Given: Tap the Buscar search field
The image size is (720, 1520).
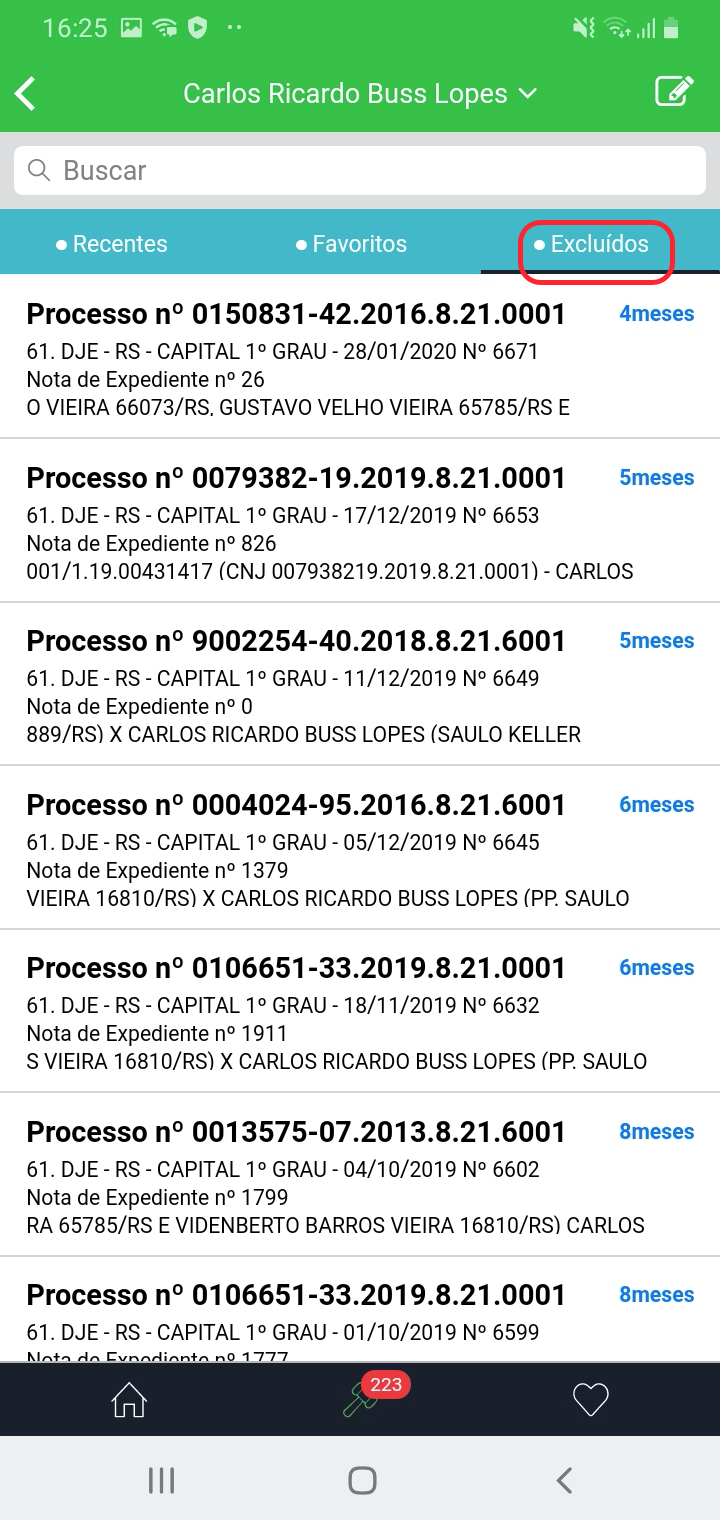Looking at the screenshot, I should [360, 171].
